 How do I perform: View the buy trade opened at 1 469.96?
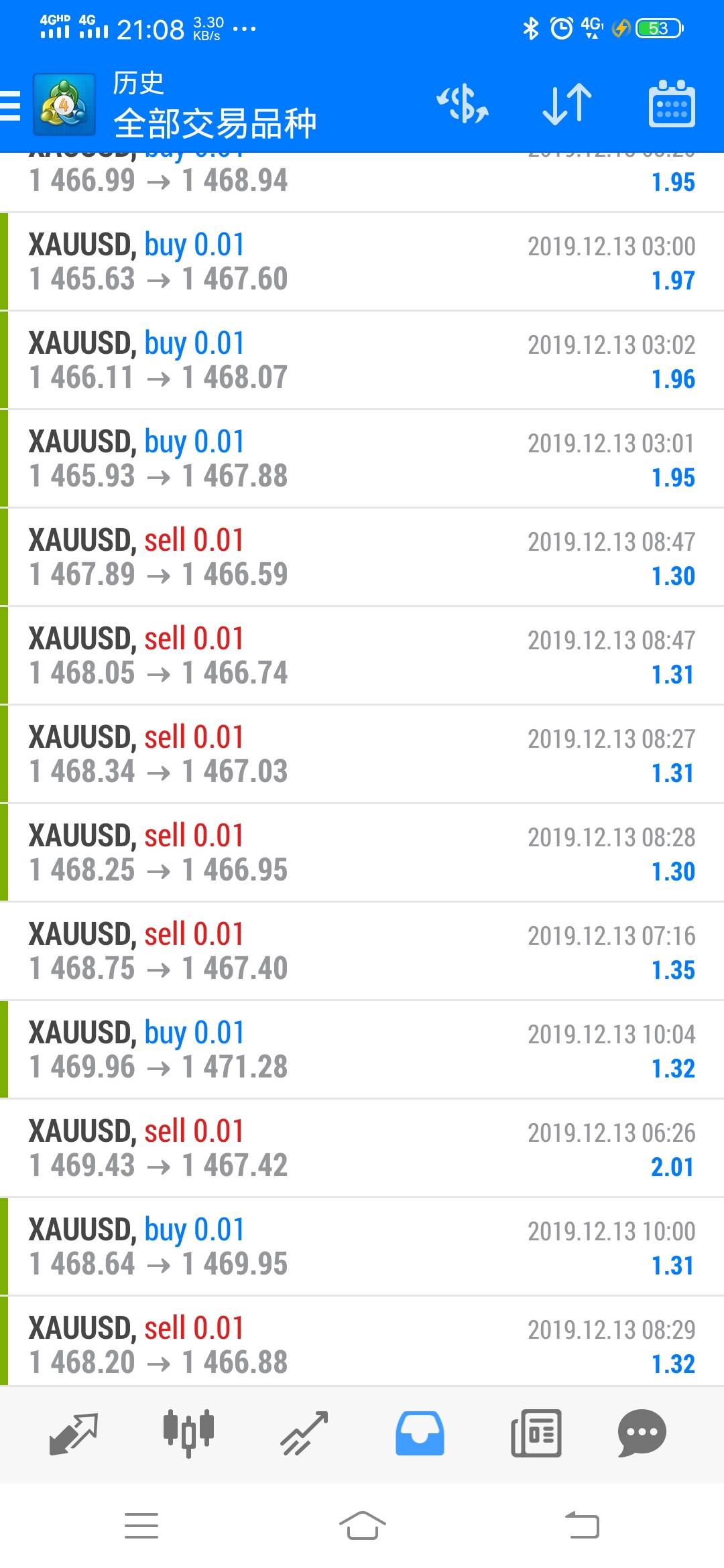[x=362, y=1050]
